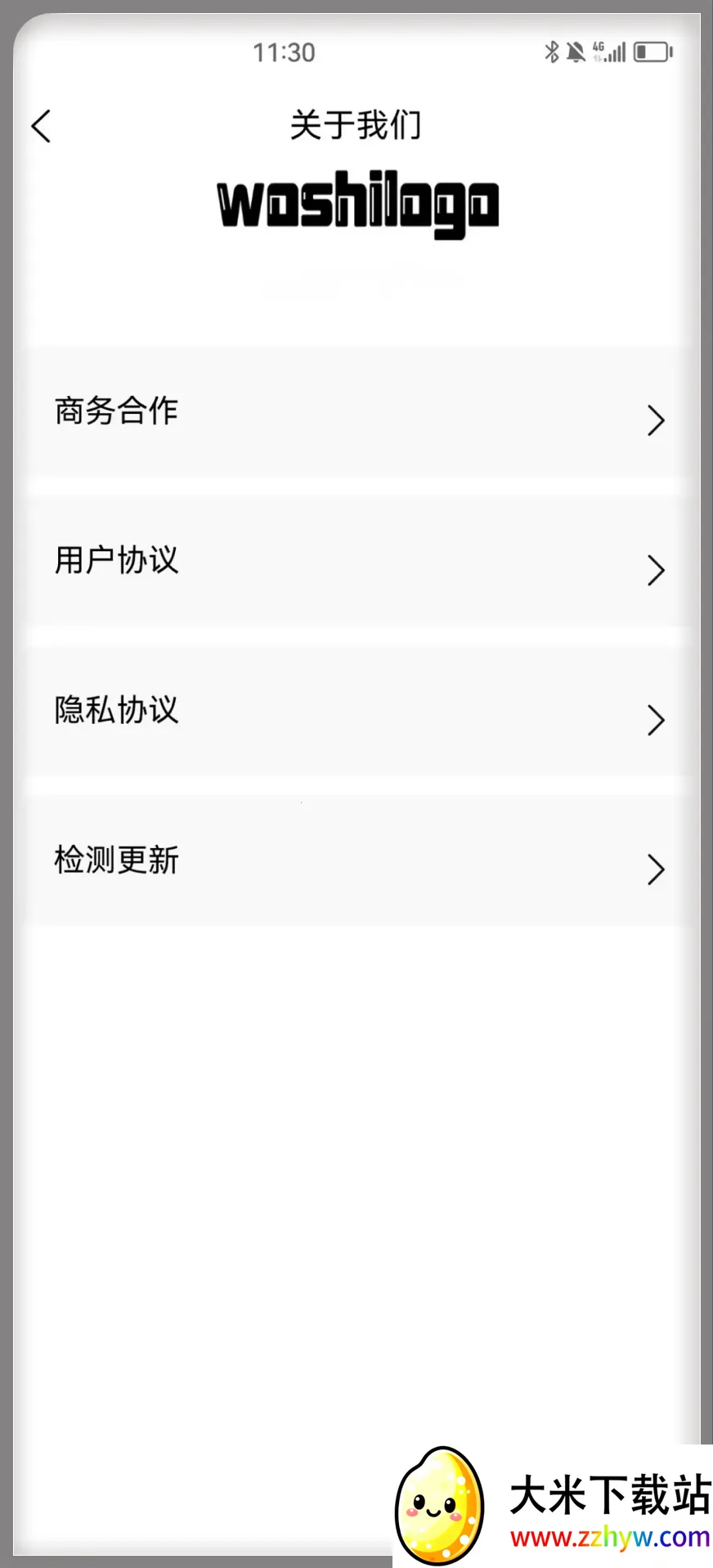Open the 检测更新 chevron arrow

(655, 869)
